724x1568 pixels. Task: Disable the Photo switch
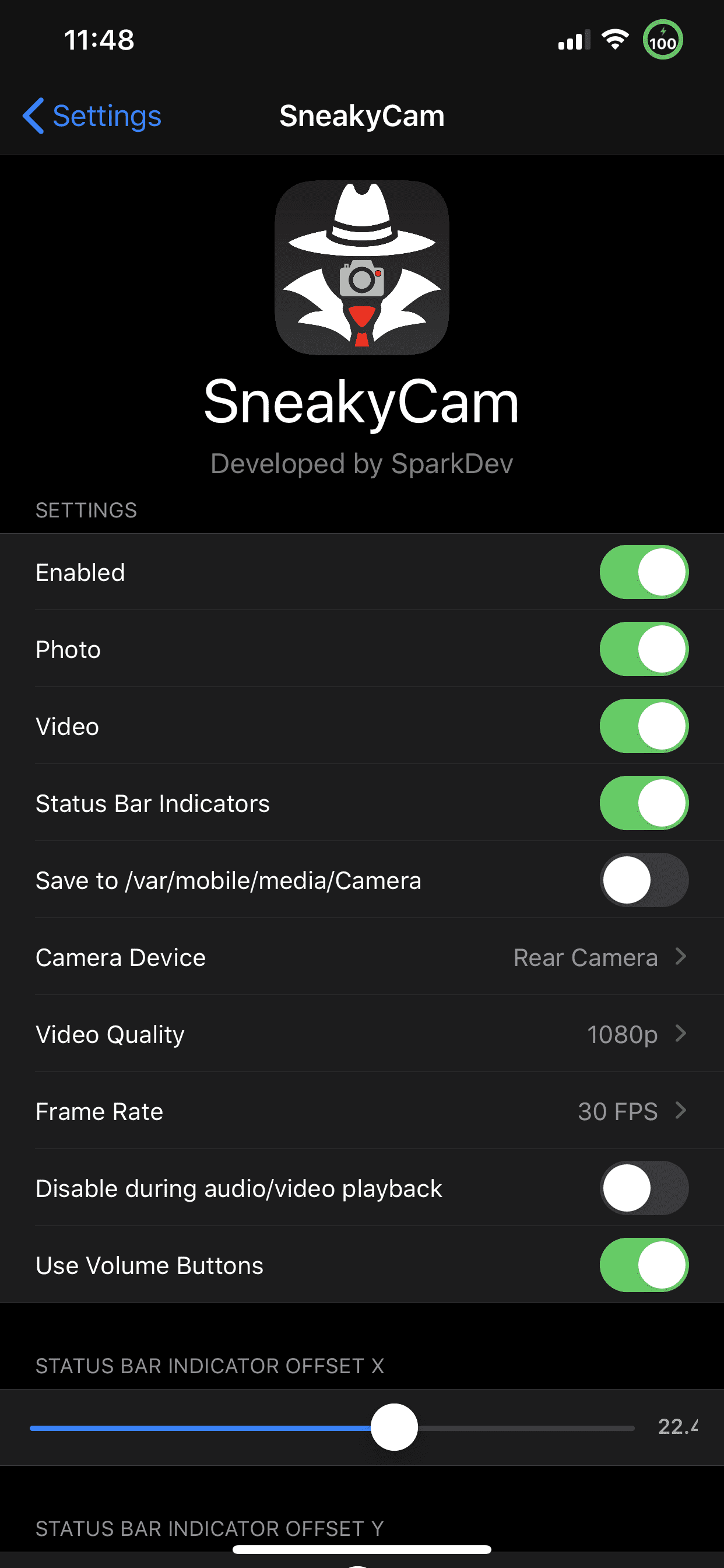[x=643, y=649]
